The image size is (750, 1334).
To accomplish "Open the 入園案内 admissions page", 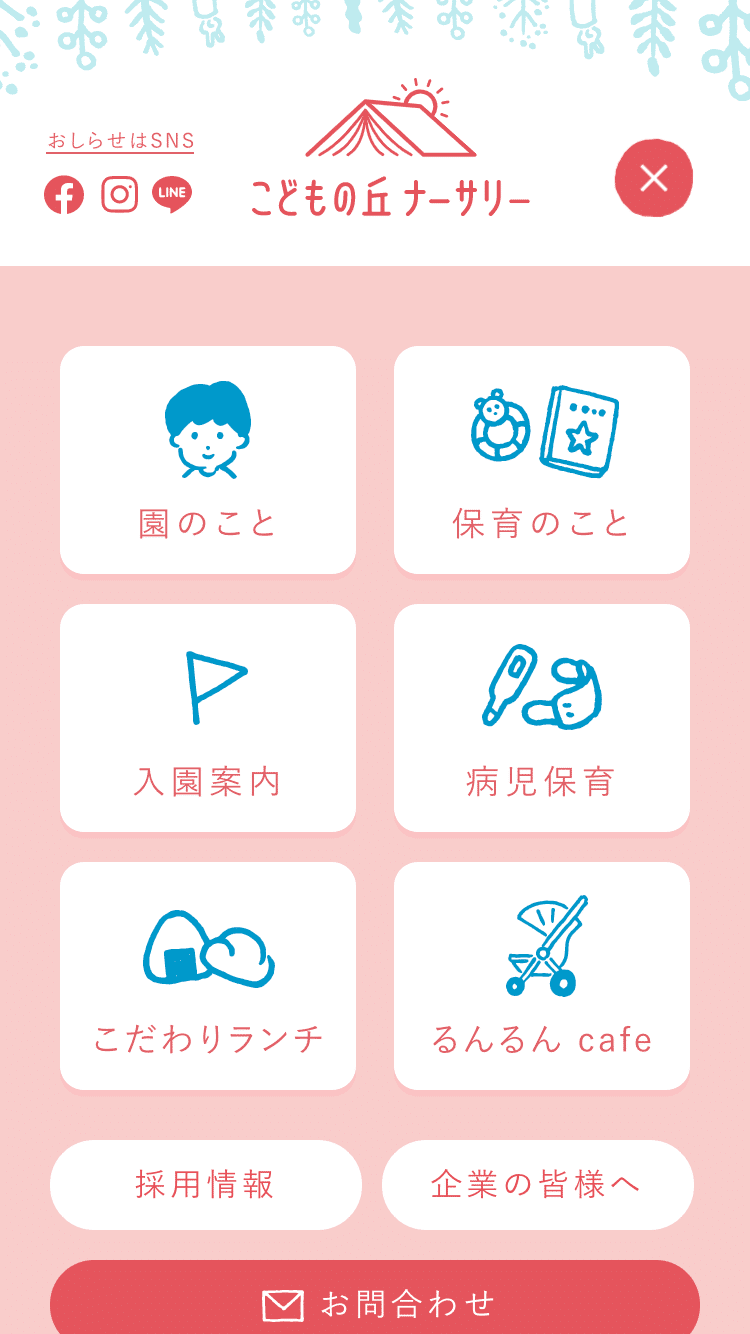I will click(x=207, y=717).
